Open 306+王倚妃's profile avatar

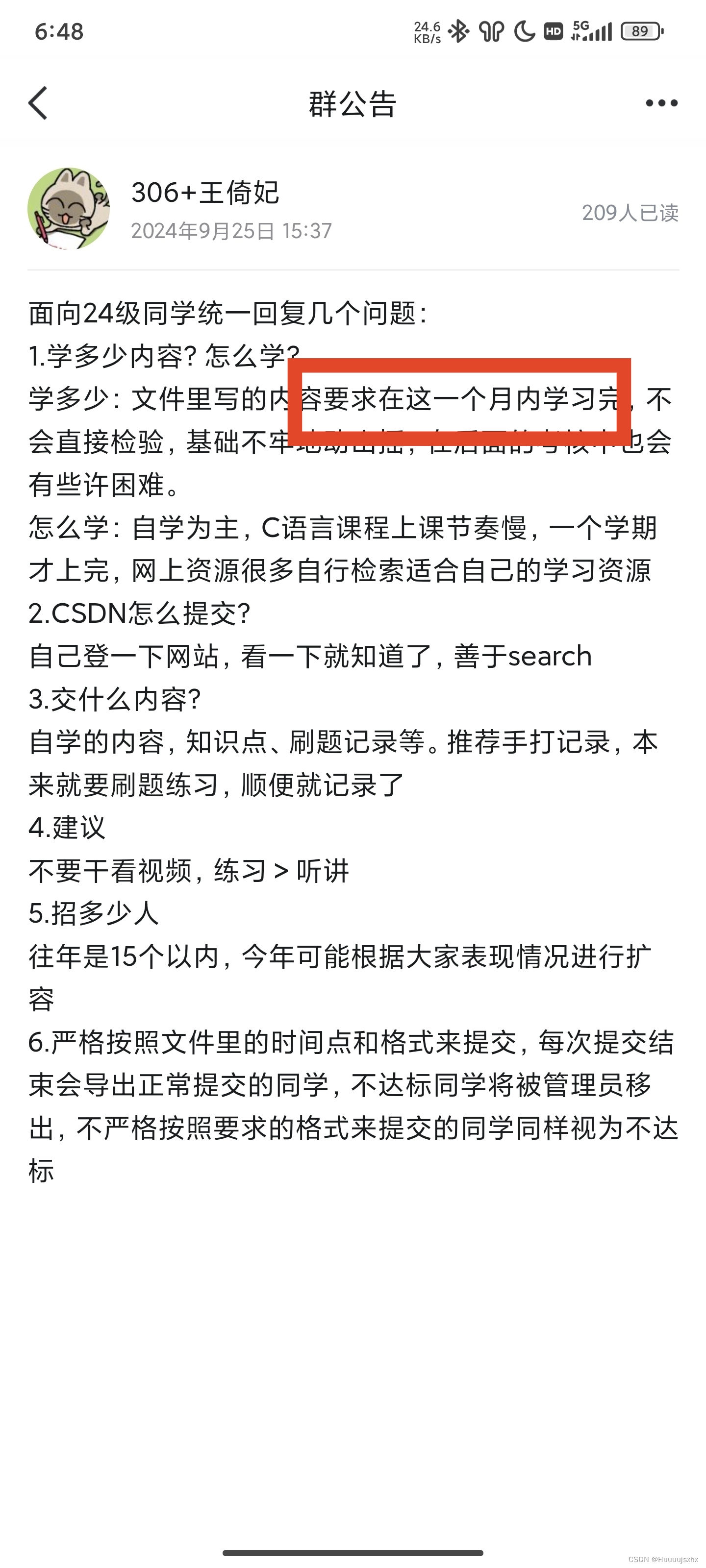(x=69, y=209)
